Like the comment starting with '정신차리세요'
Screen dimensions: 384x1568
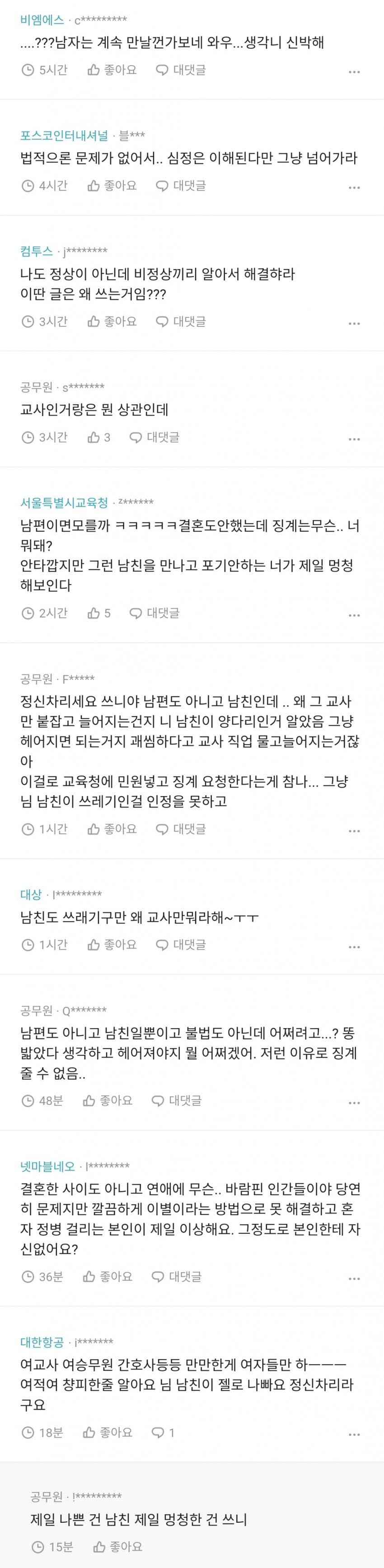coord(112,829)
